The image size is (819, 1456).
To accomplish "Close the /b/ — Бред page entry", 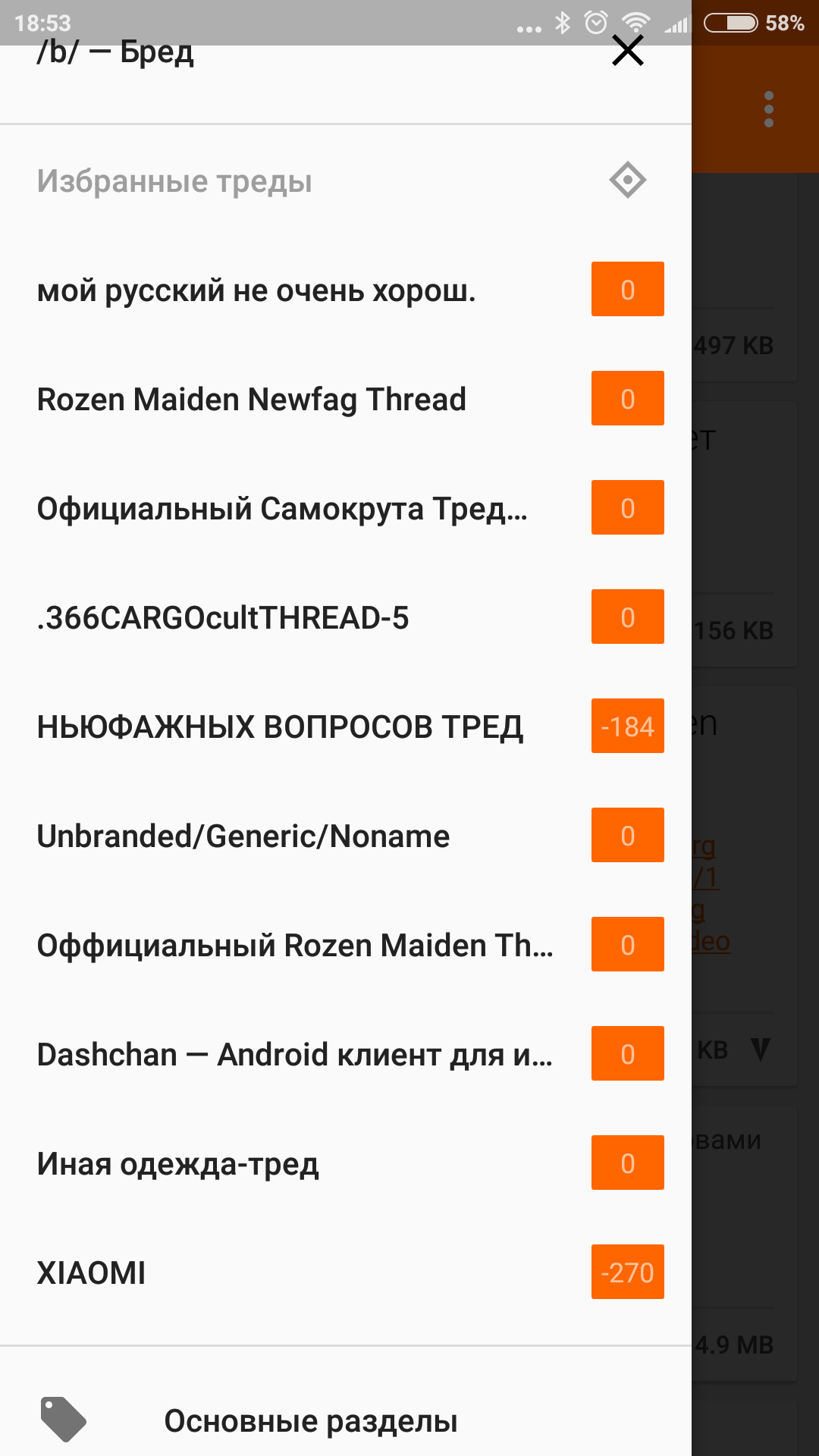I will tap(627, 52).
